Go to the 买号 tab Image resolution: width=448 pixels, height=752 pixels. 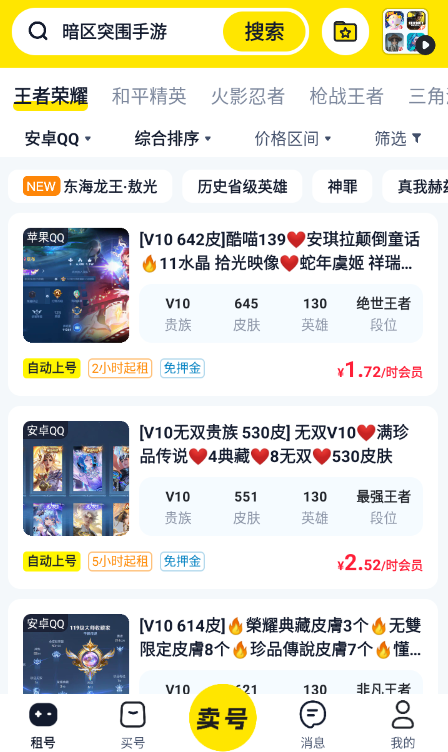coord(133,723)
